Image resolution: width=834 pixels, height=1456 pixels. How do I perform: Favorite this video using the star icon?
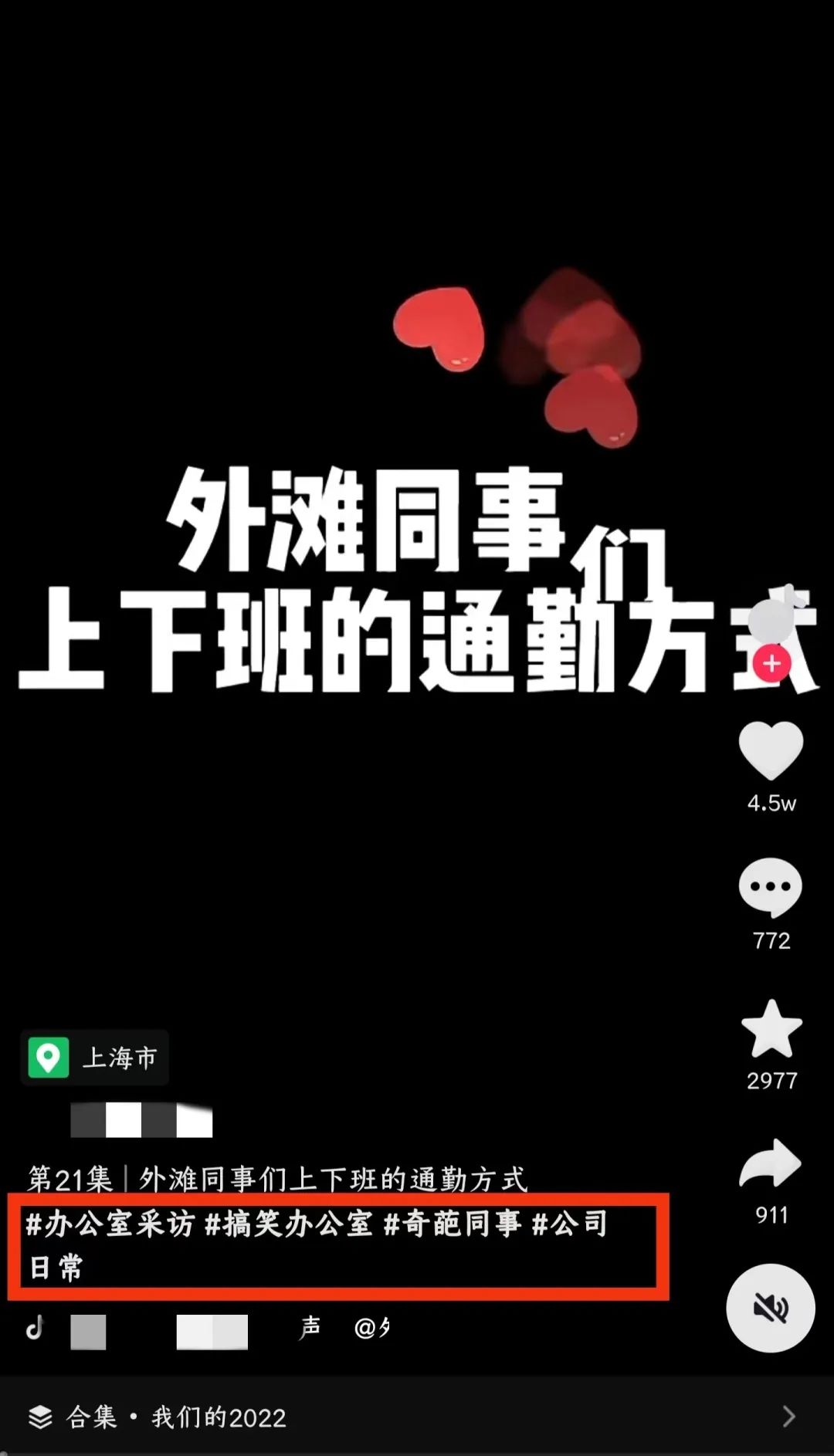[x=771, y=1029]
